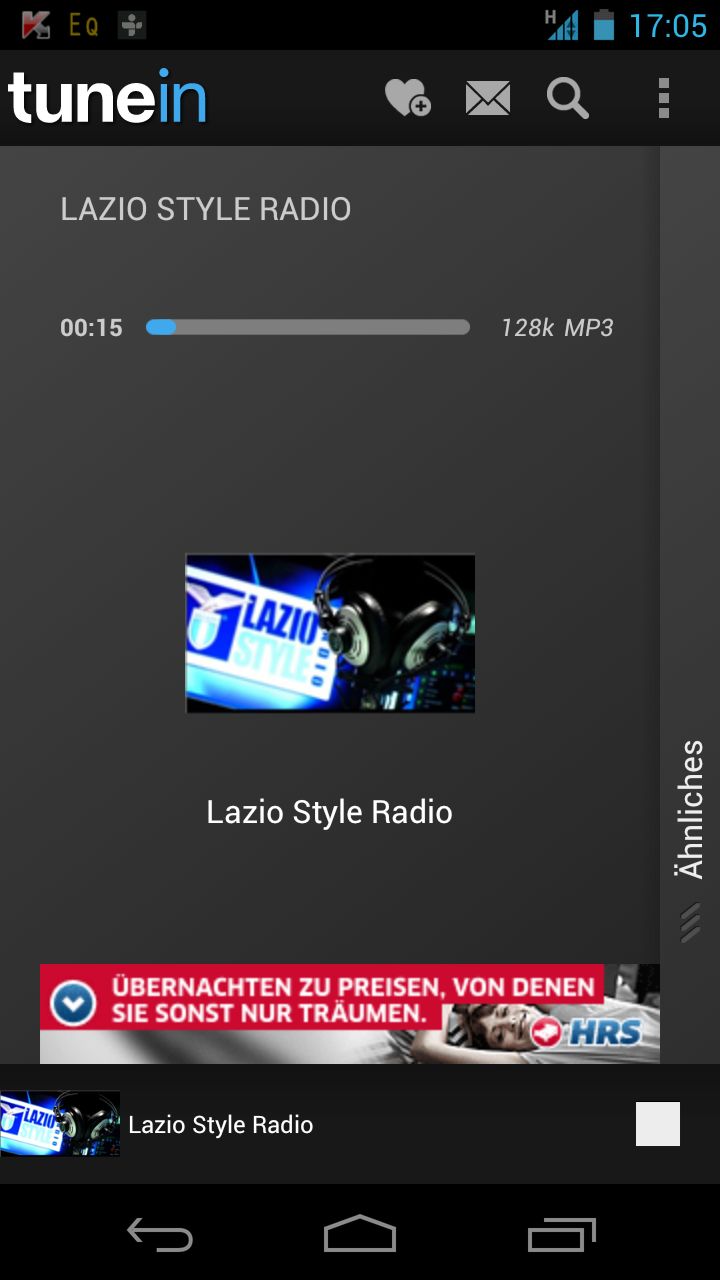Tap the tunein logo

point(107,98)
